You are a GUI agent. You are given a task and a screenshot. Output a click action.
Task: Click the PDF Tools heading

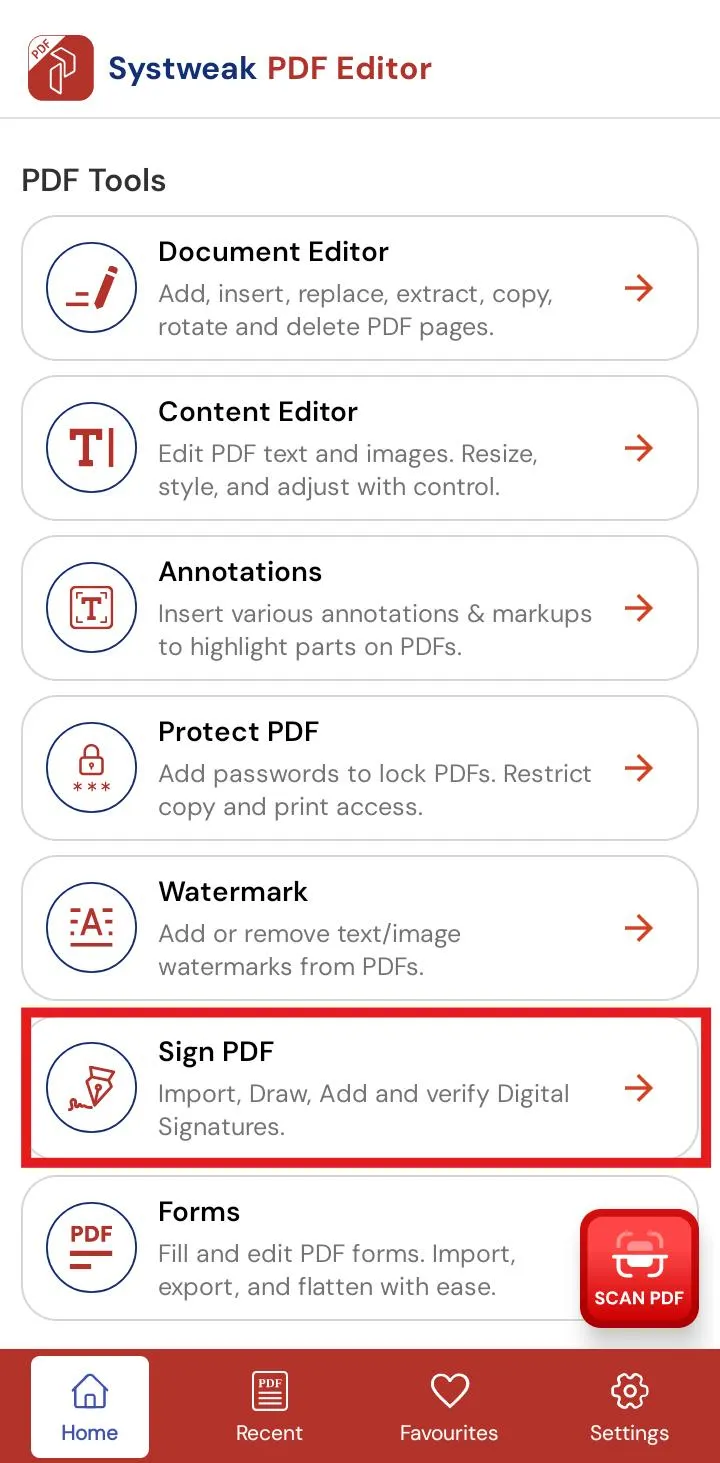tap(93, 180)
